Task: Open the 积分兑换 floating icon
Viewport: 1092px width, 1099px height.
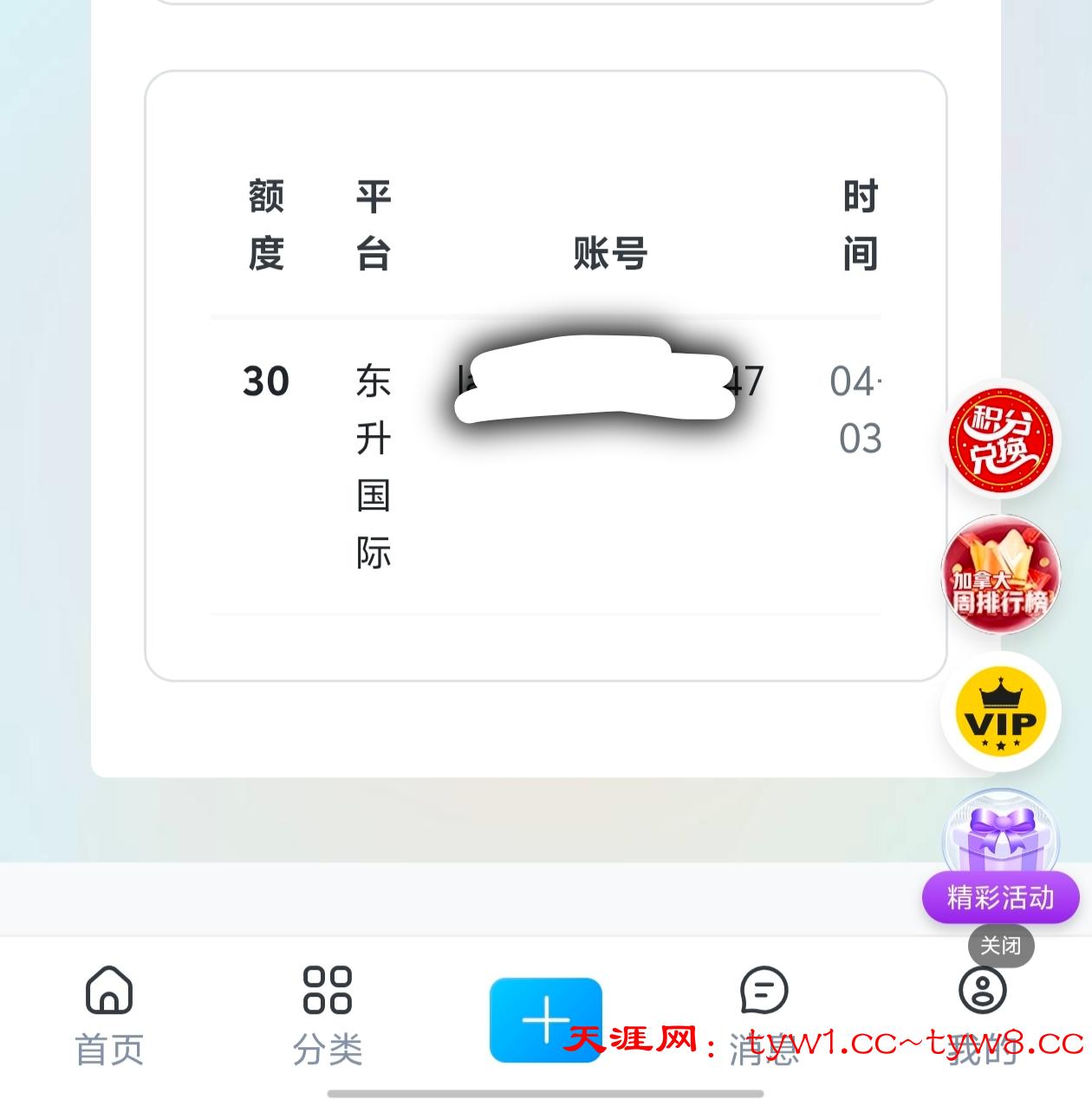Action: pos(1001,439)
